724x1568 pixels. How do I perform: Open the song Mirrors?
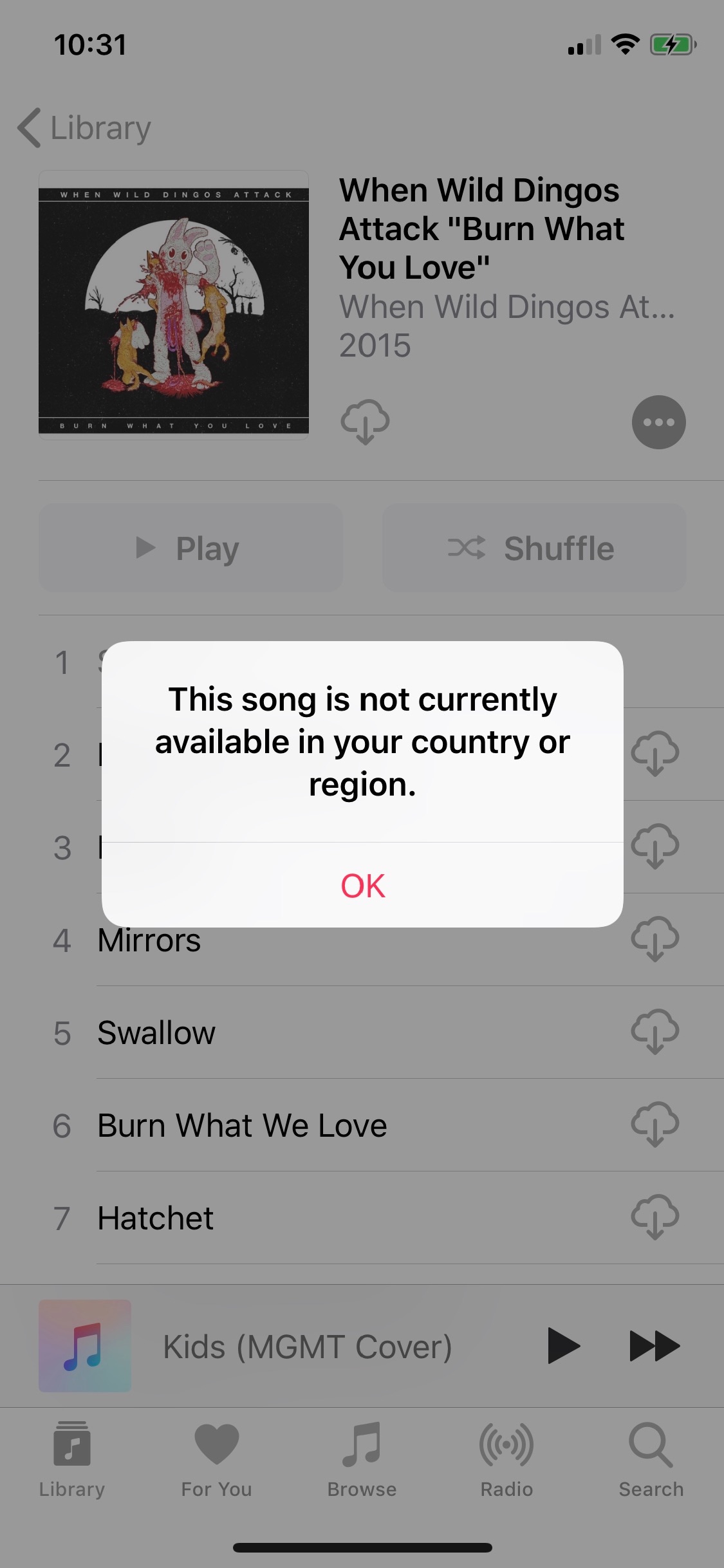pos(149,940)
